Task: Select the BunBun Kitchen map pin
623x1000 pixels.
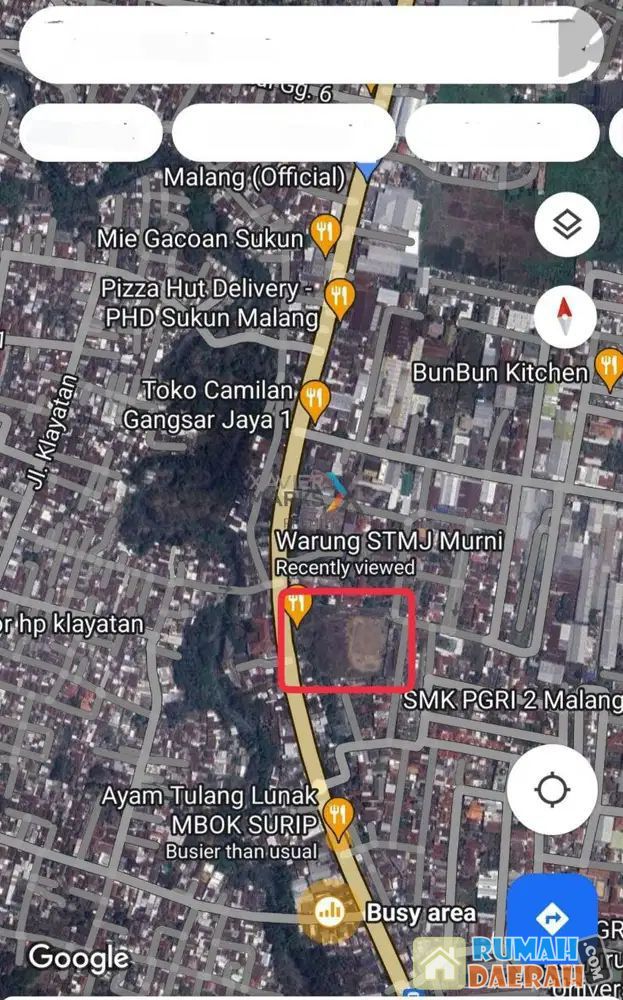Action: (608, 366)
